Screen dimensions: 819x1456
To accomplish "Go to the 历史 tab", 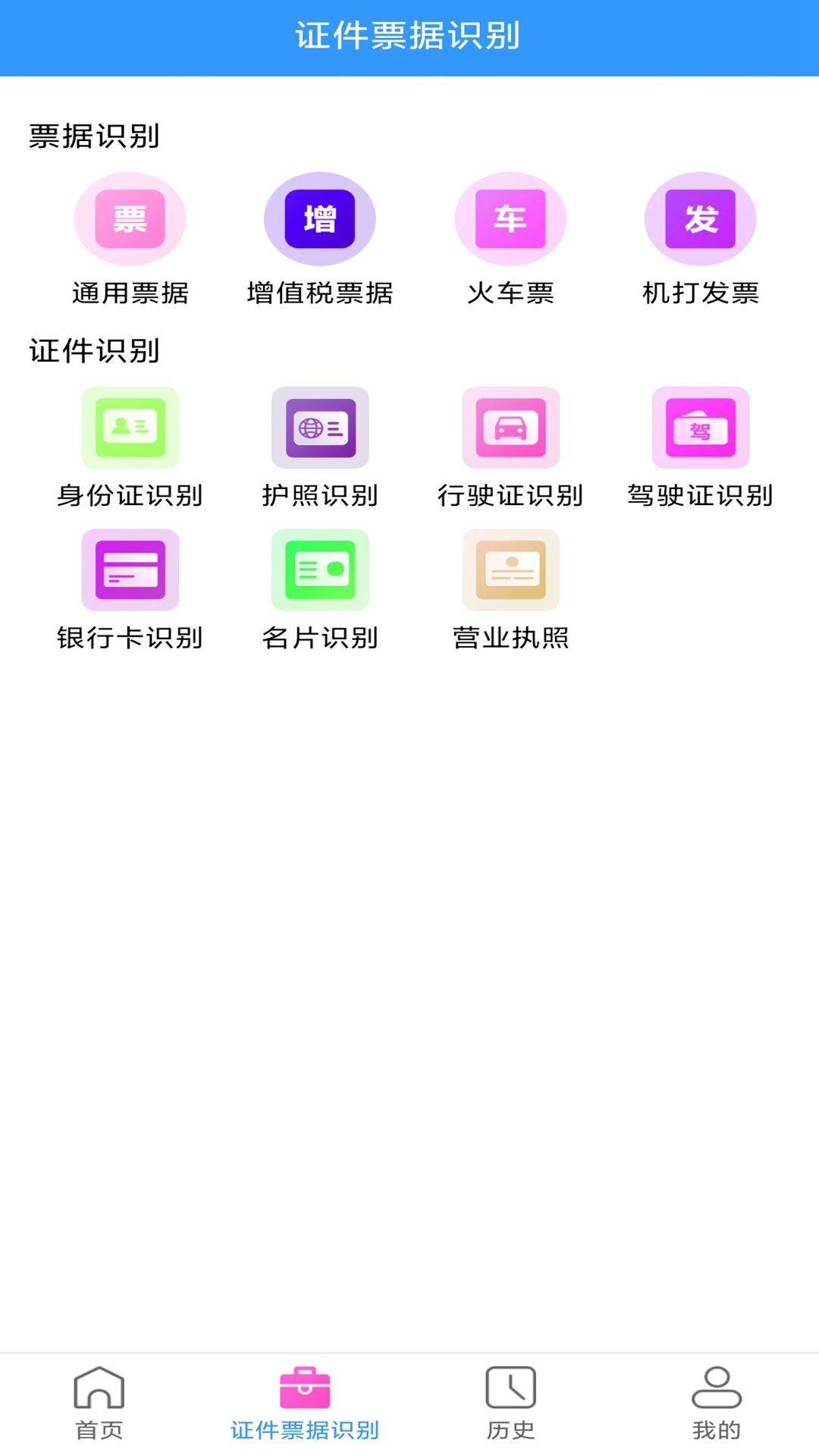I will [510, 1403].
